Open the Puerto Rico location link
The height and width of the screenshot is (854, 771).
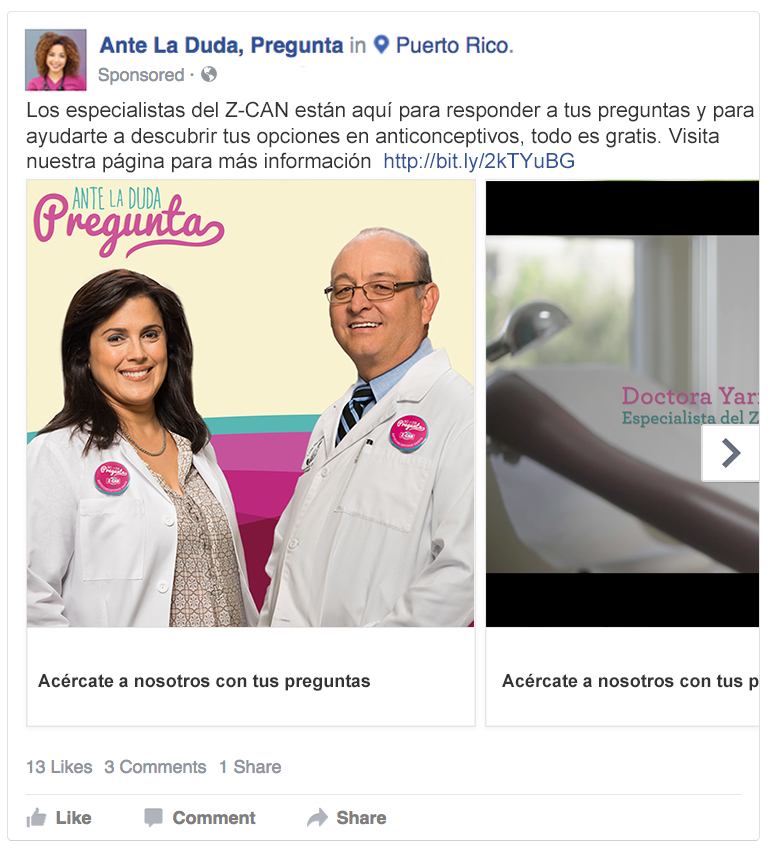tap(452, 45)
